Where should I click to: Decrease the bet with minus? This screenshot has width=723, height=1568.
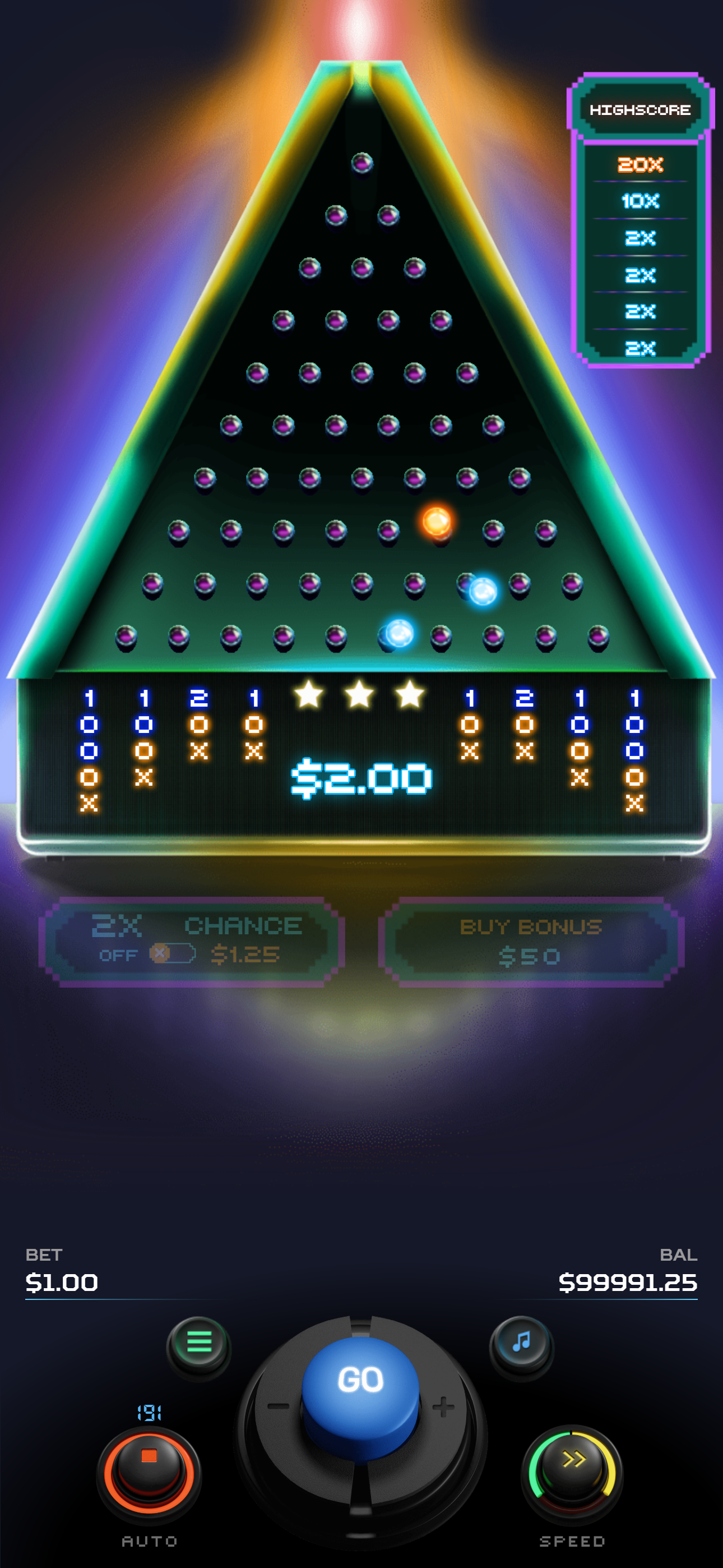[x=278, y=1406]
